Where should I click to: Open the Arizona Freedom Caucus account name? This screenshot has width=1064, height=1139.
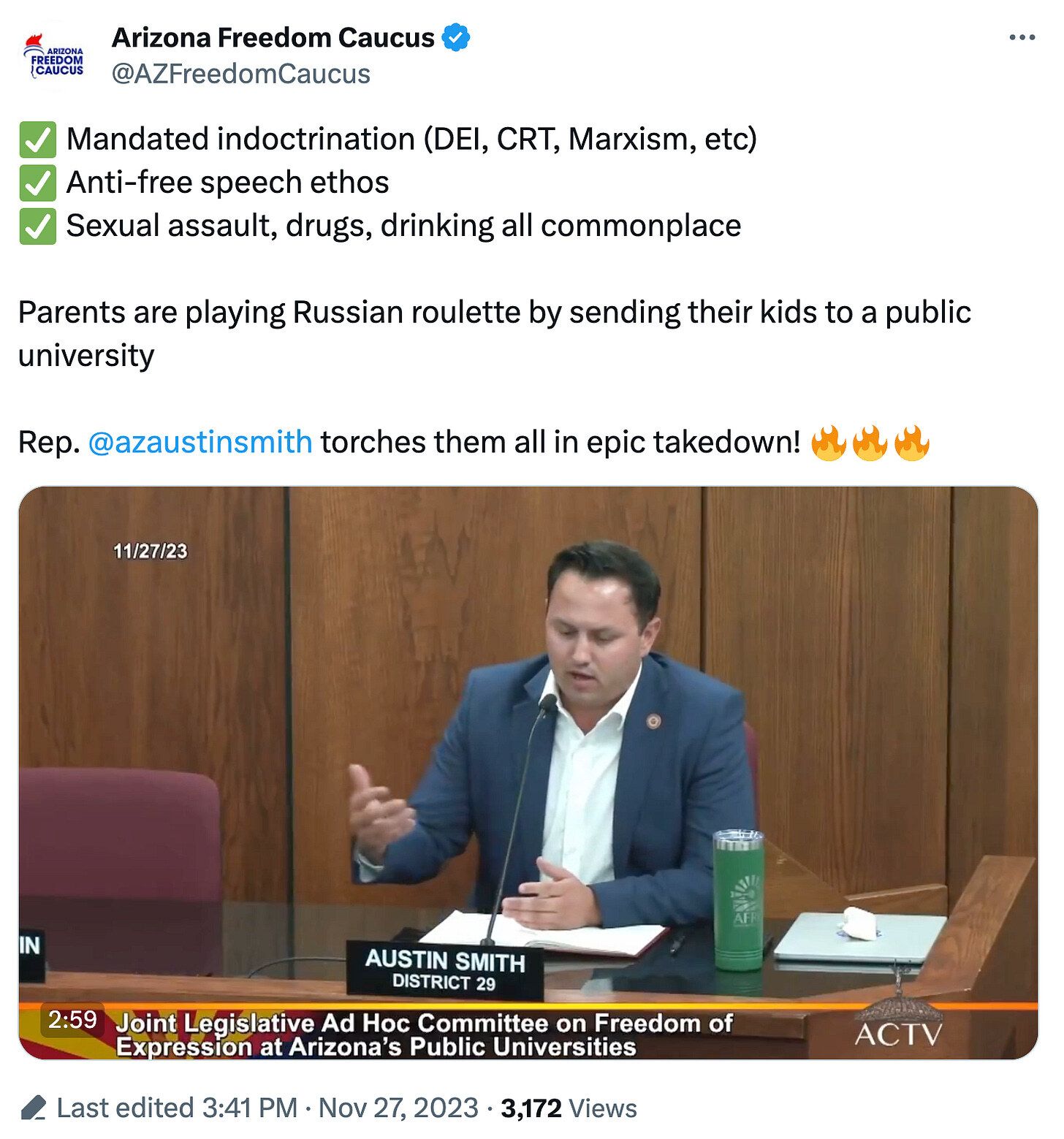point(273,37)
